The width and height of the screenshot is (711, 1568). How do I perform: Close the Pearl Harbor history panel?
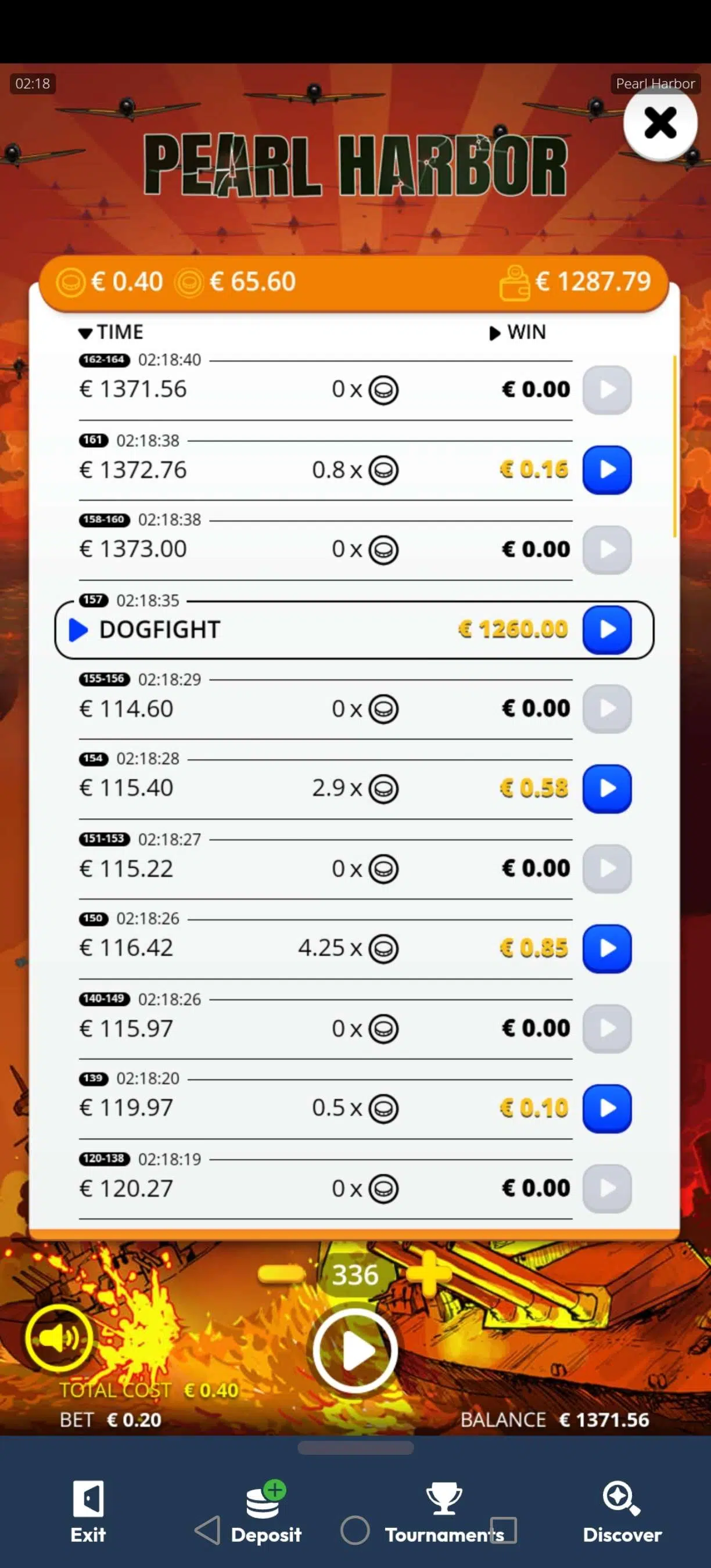tap(660, 124)
